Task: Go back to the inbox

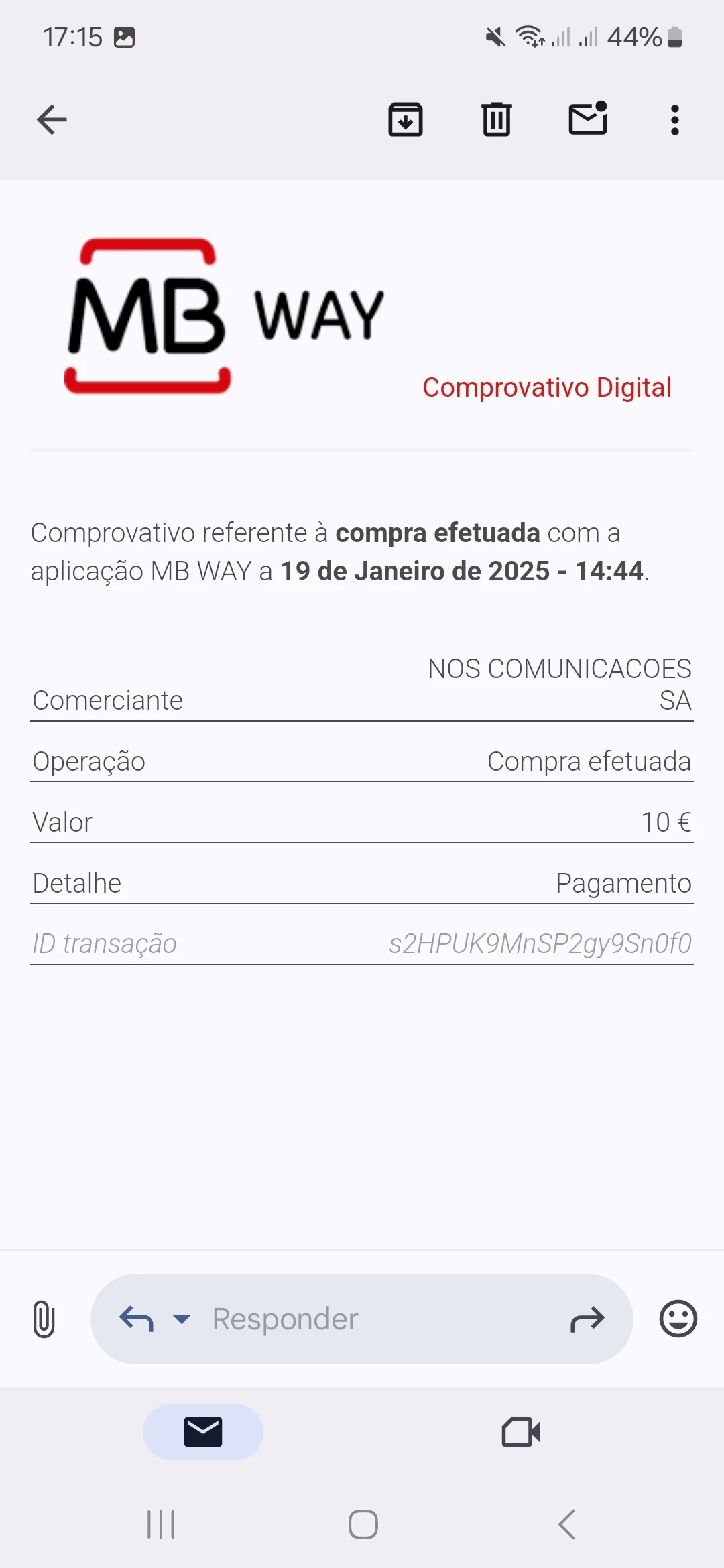Action: pos(52,120)
